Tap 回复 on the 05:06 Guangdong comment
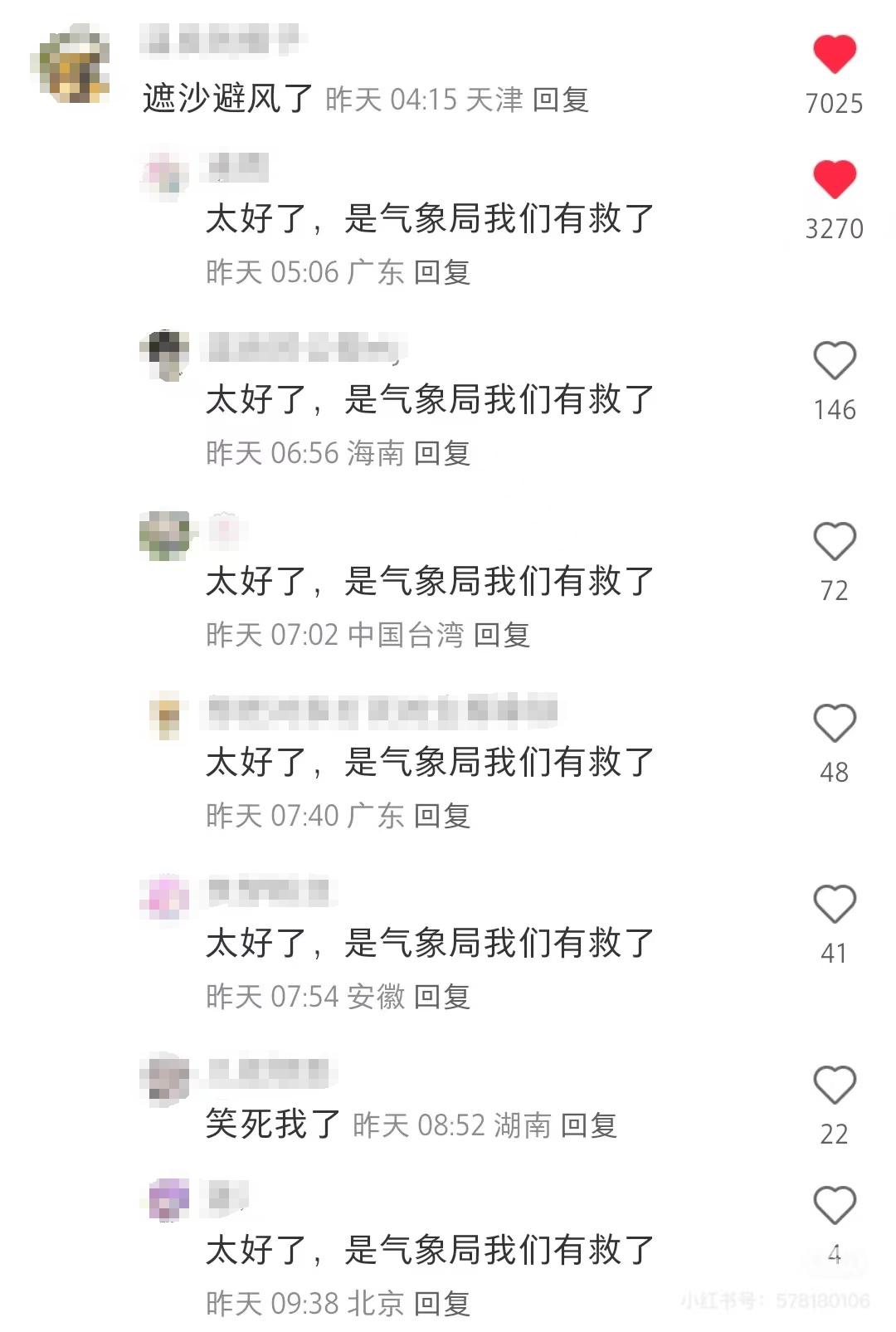The width and height of the screenshot is (896, 1332). point(441,272)
